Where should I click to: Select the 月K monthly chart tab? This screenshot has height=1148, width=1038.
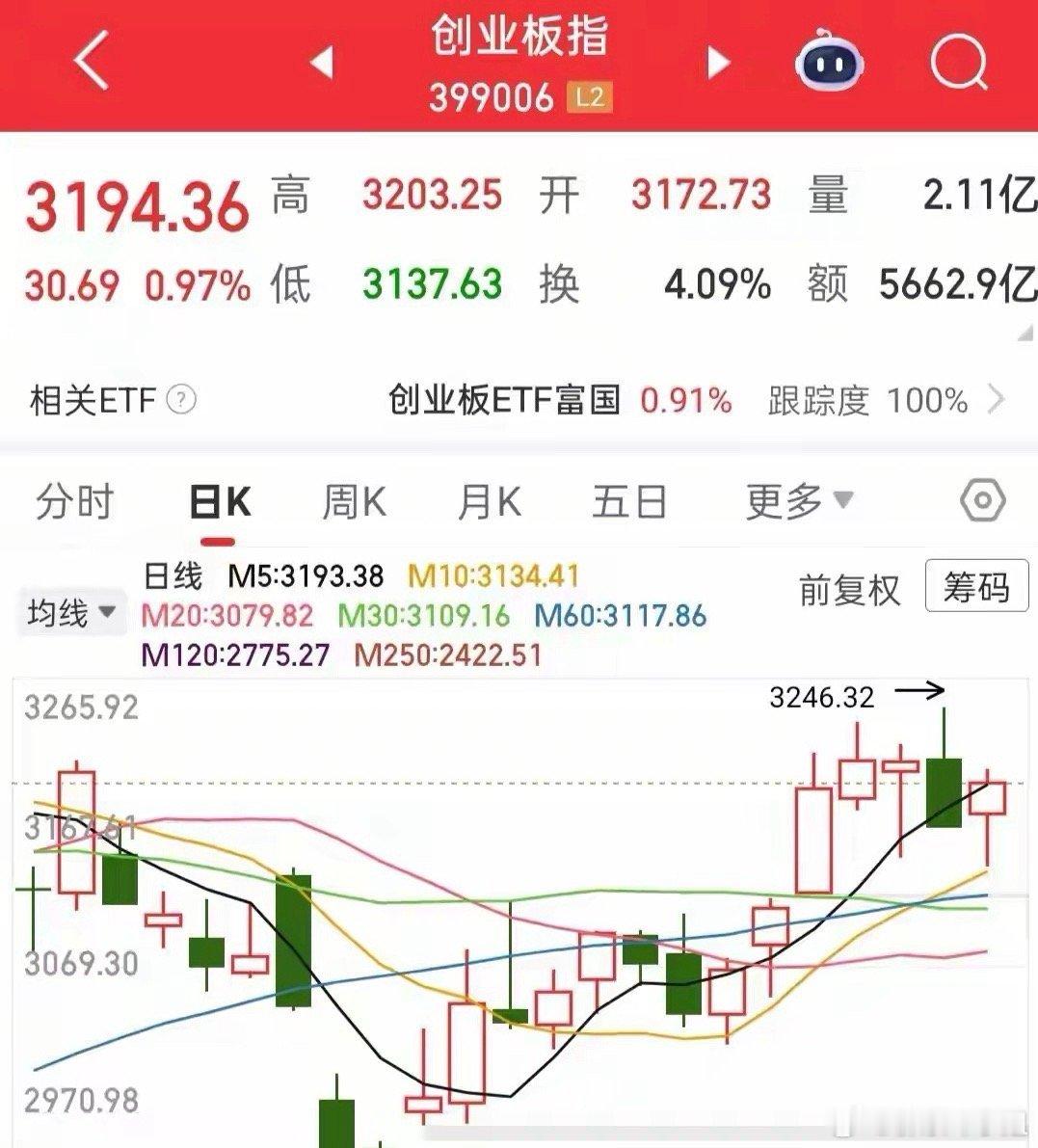[490, 500]
